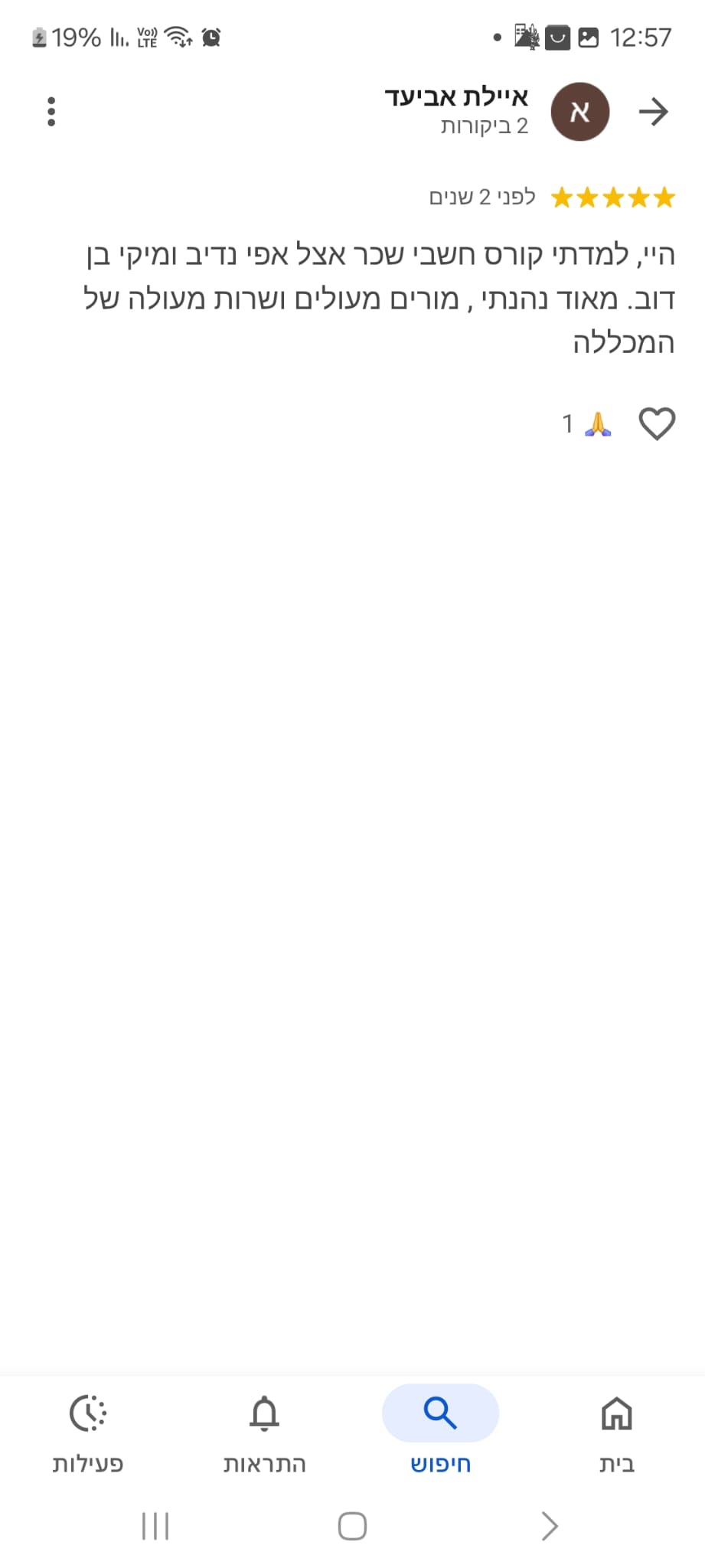The height and width of the screenshot is (1568, 705).
Task: Expand the Android recent apps view
Action: 154,1526
